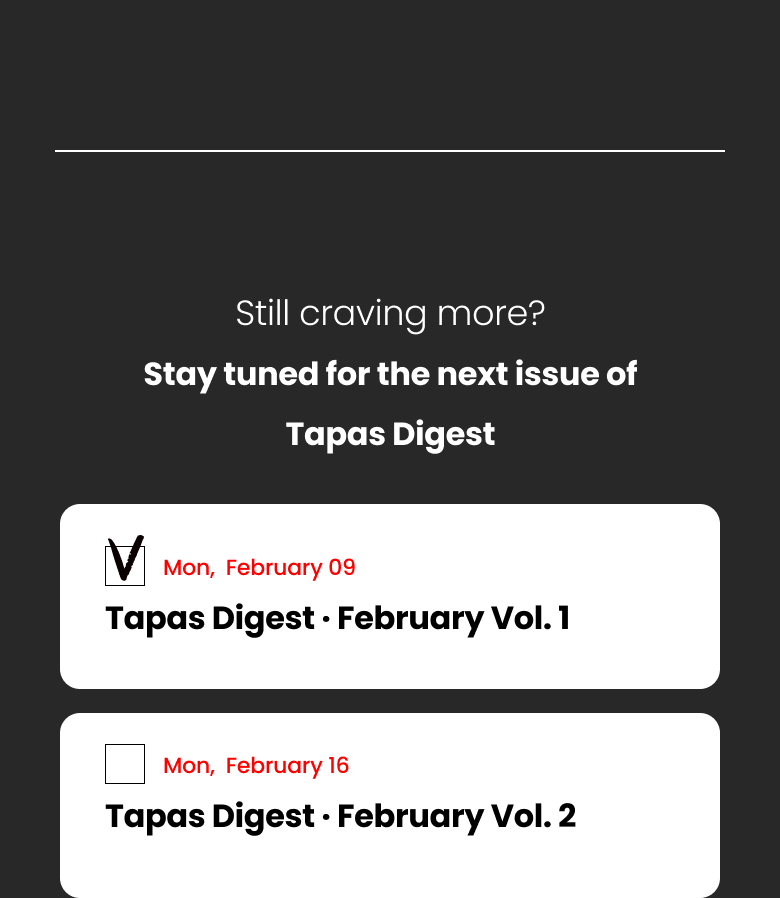Tick the Mon, February 16 checkbox

tap(125, 764)
